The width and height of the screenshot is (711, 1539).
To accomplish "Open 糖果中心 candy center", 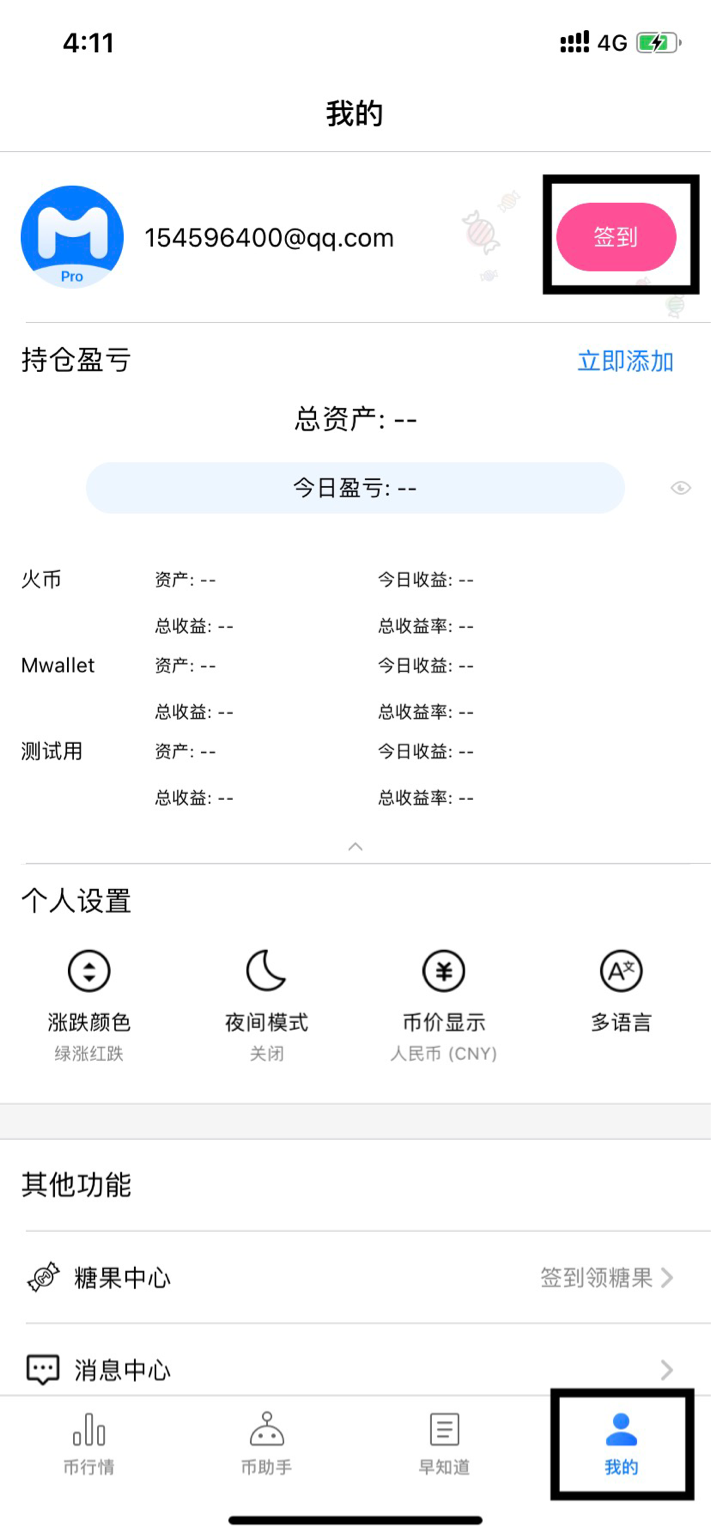I will point(355,1277).
